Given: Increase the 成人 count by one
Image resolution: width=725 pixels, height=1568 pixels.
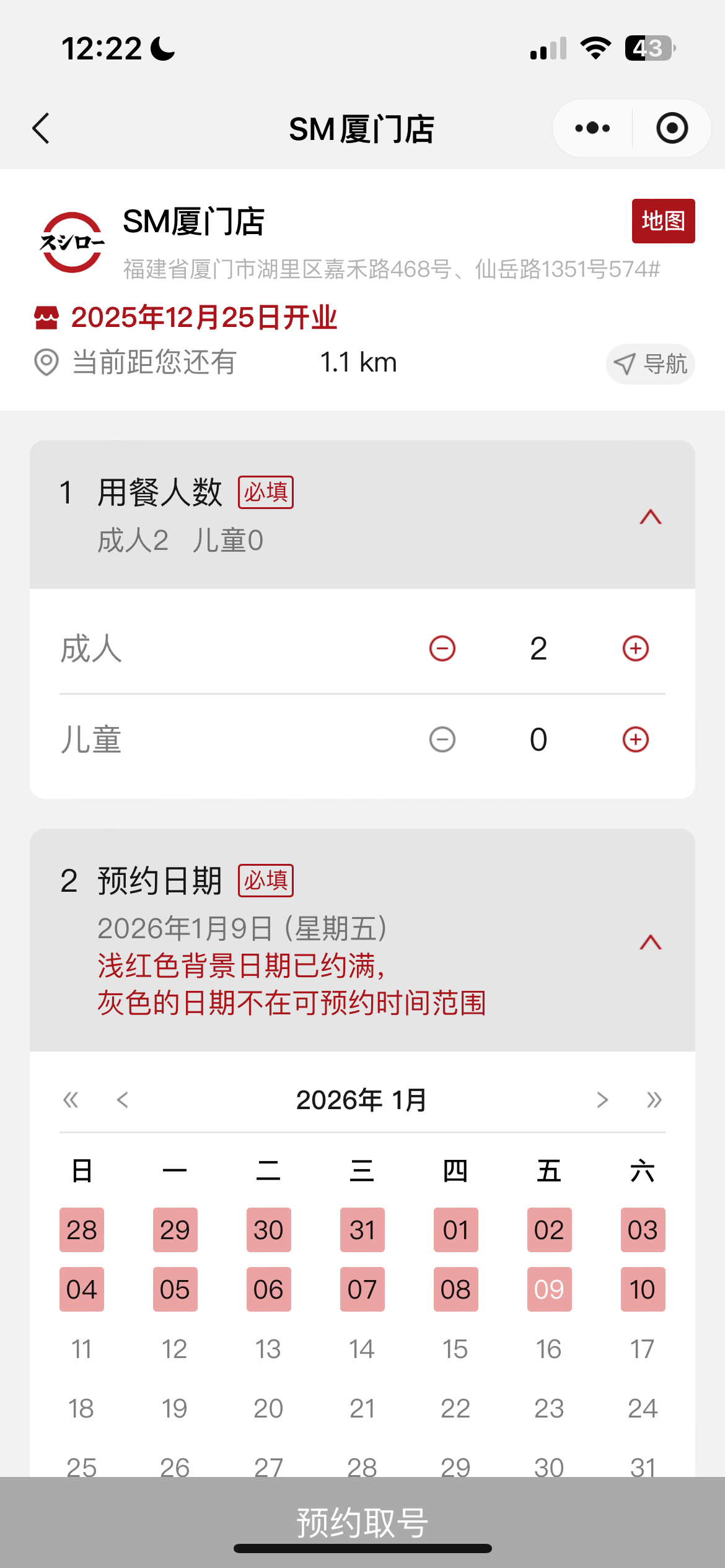Looking at the screenshot, I should [635, 648].
